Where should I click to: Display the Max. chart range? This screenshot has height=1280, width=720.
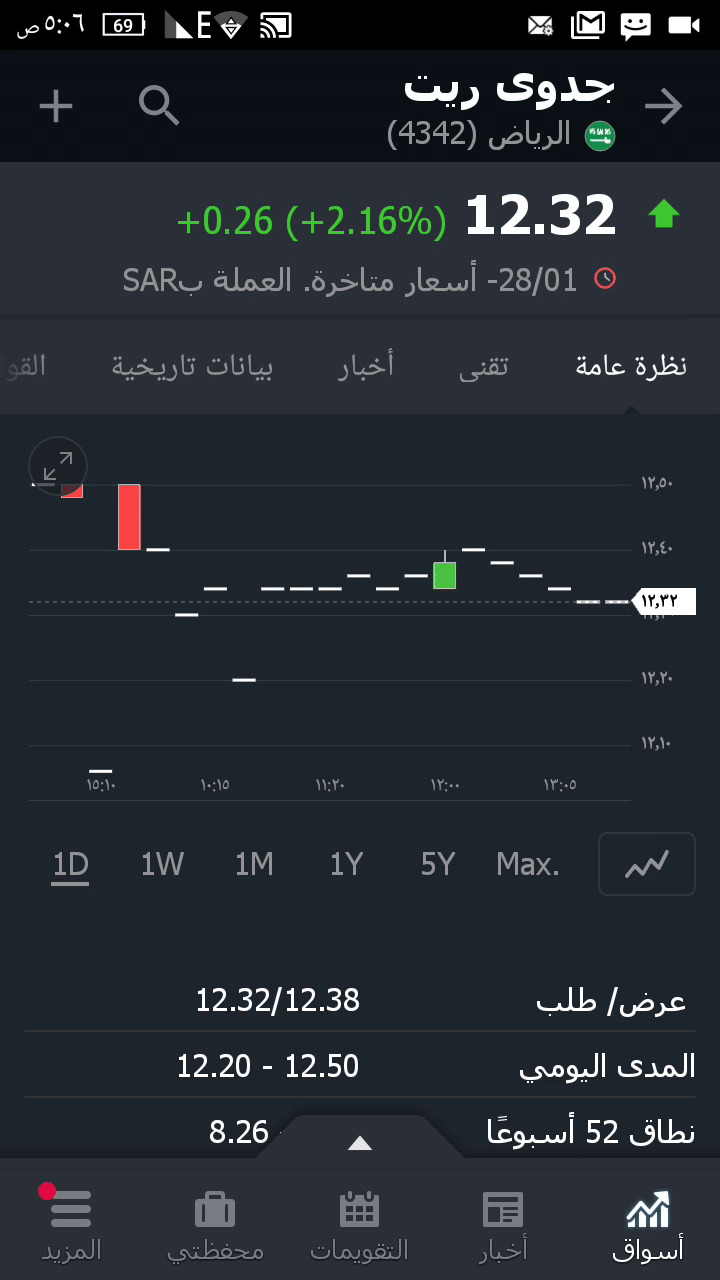[528, 864]
